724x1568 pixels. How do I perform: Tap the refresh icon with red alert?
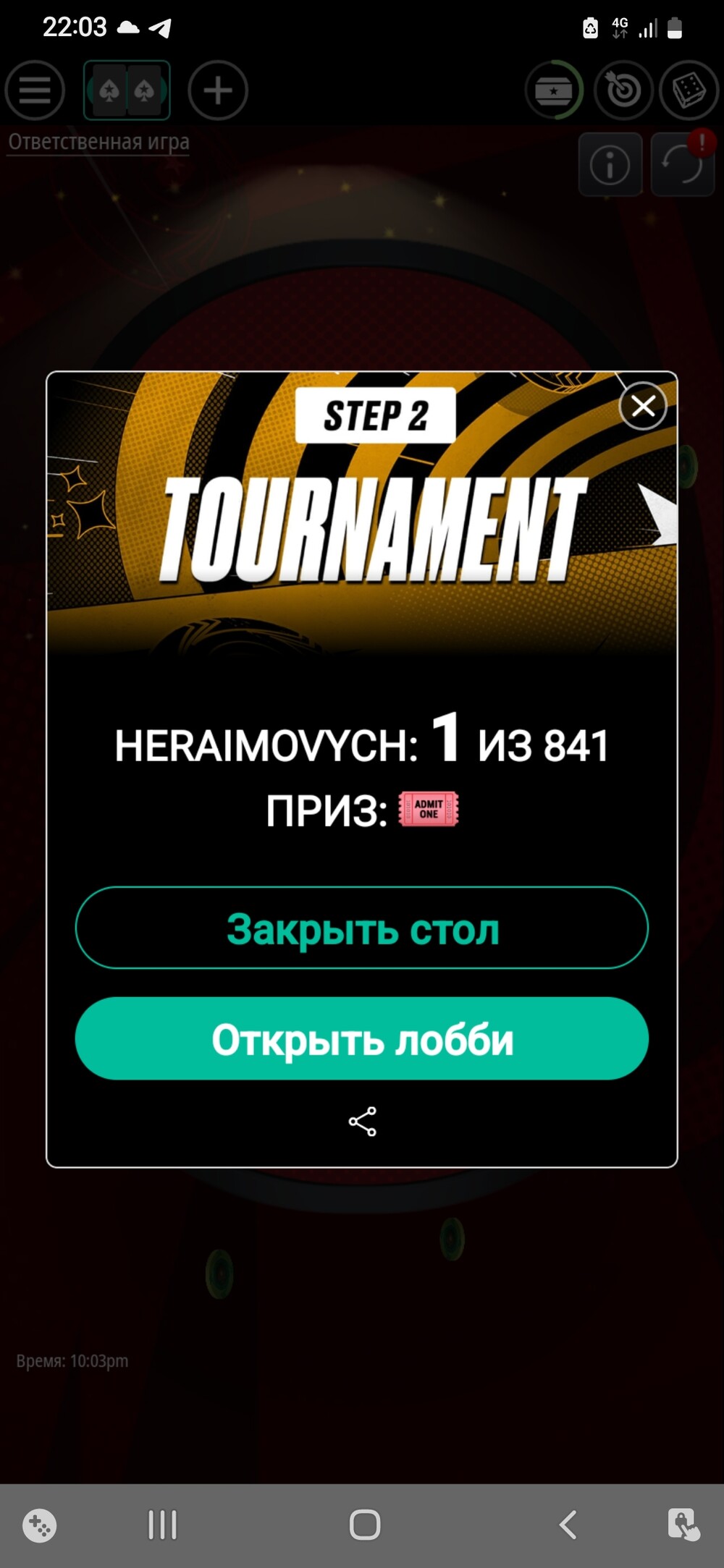point(683,165)
